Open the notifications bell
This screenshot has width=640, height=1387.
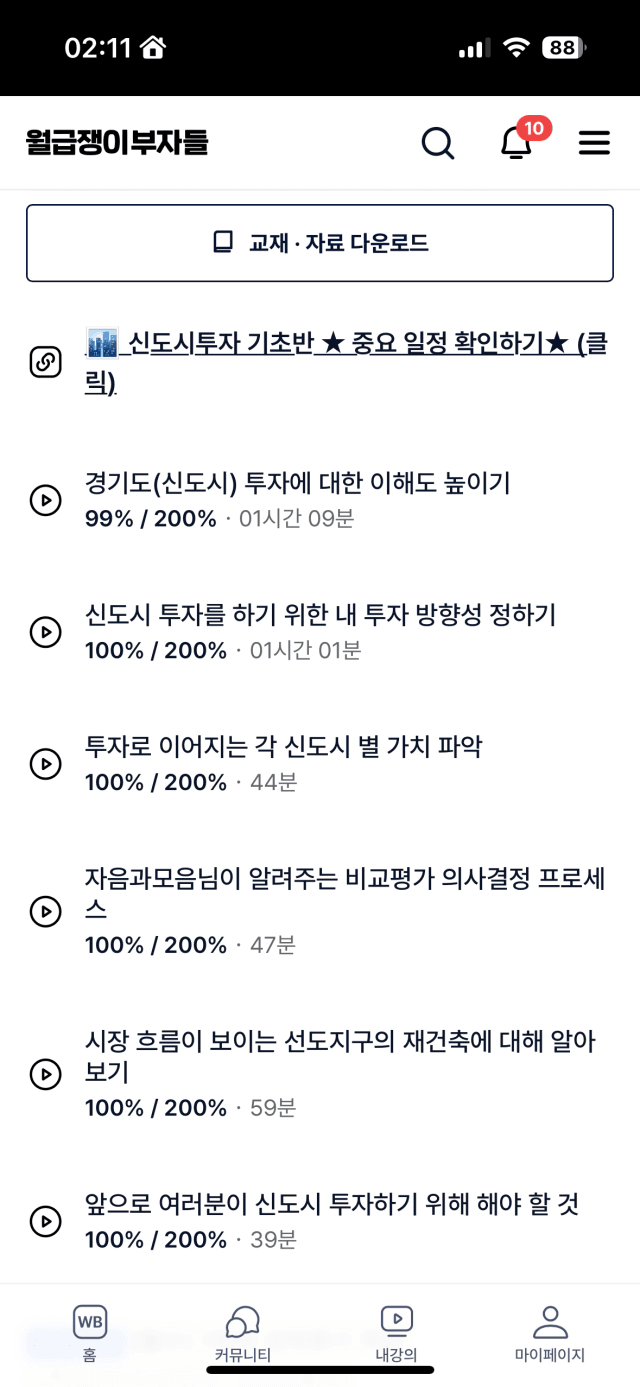click(x=516, y=143)
